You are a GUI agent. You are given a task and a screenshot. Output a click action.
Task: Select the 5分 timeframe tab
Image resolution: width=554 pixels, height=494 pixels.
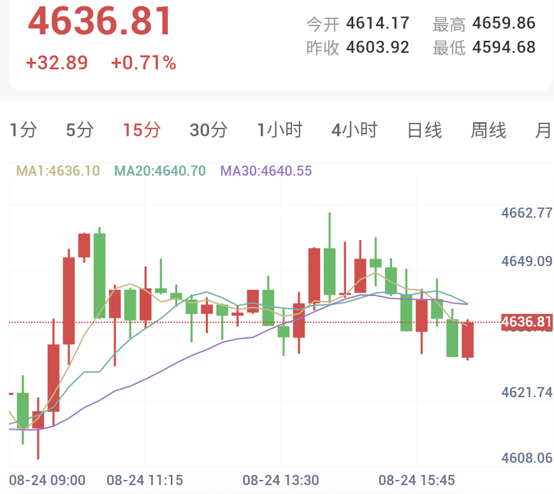pyautogui.click(x=80, y=130)
